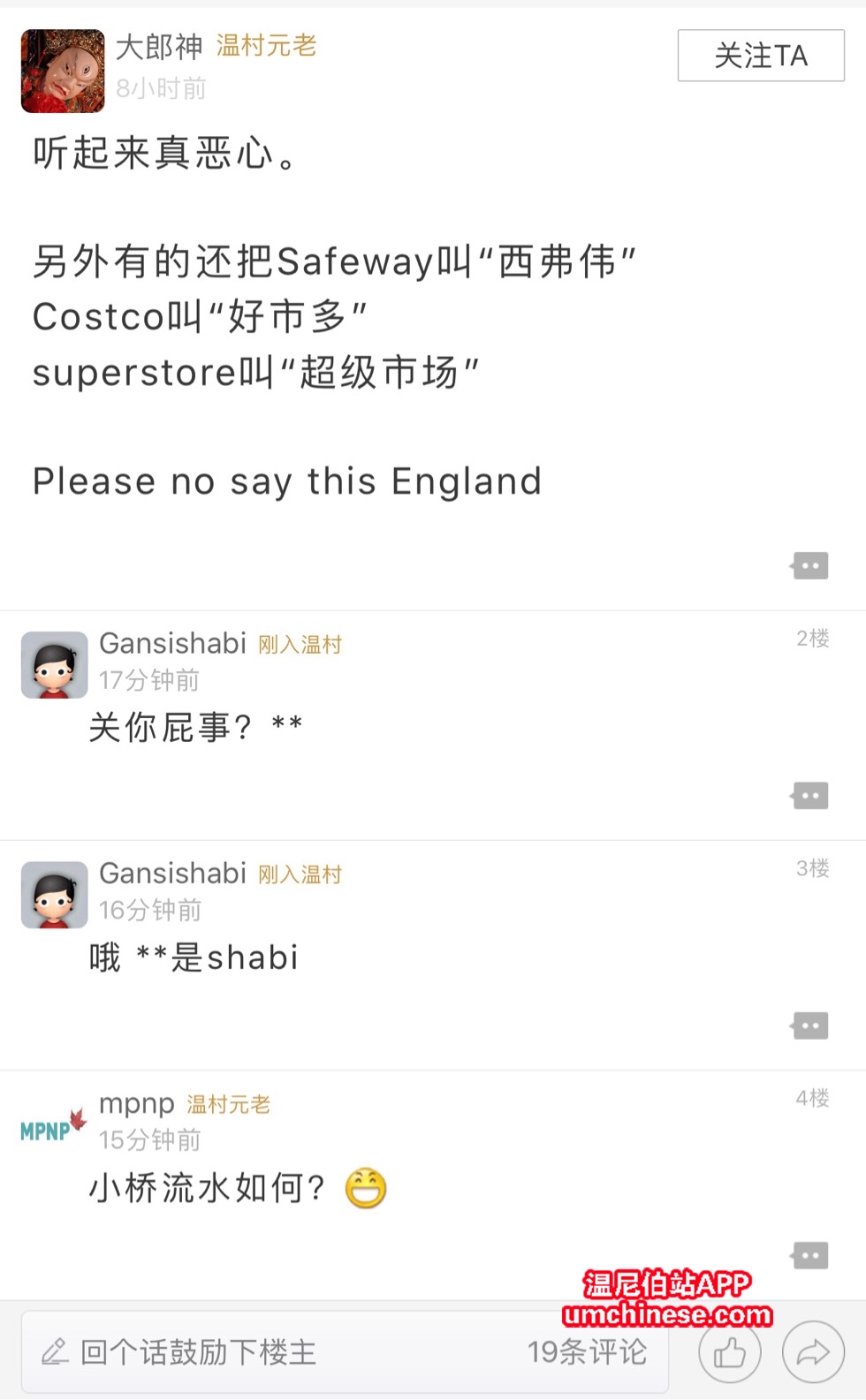Reply to the 2楼 comment
The height and width of the screenshot is (1400, 866).
point(810,796)
